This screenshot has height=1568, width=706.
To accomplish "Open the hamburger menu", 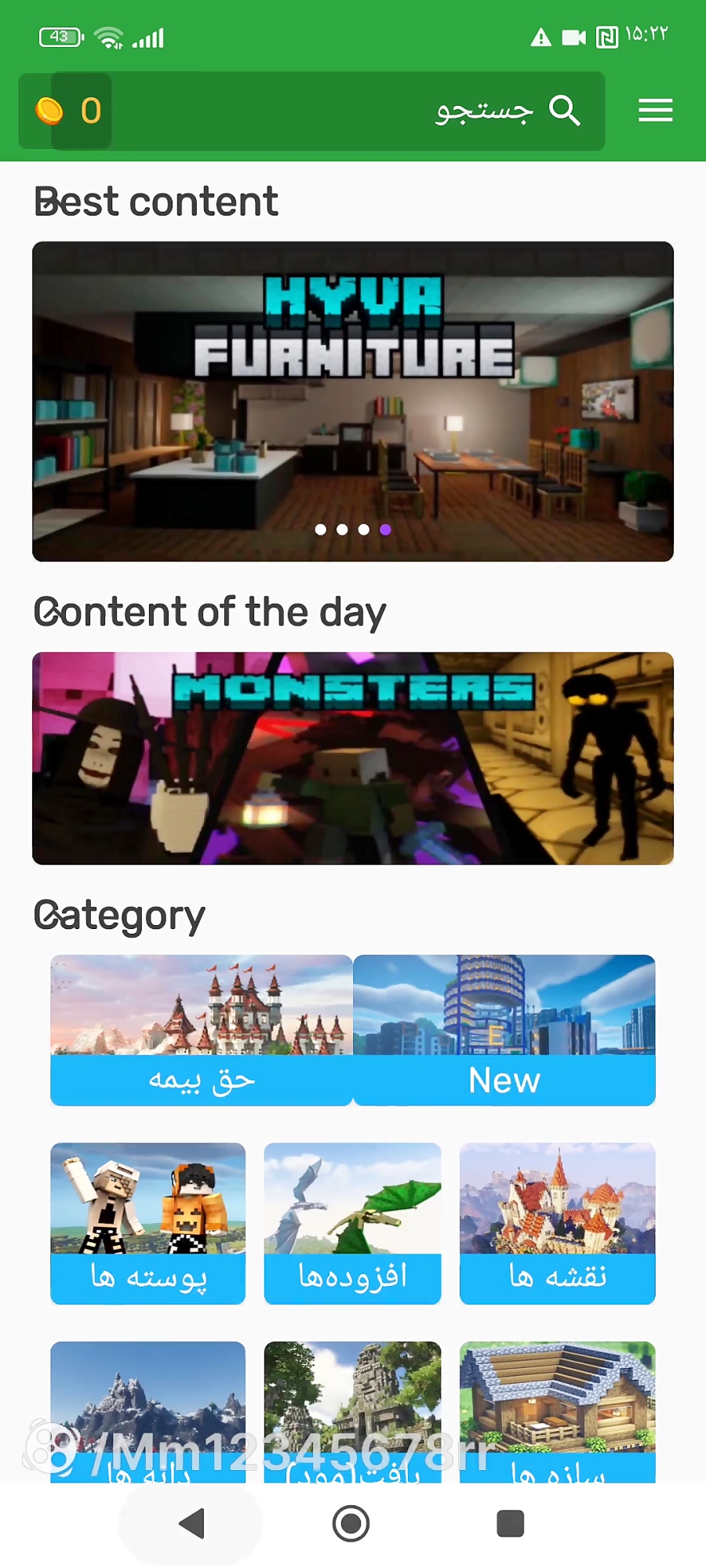I will tap(655, 111).
